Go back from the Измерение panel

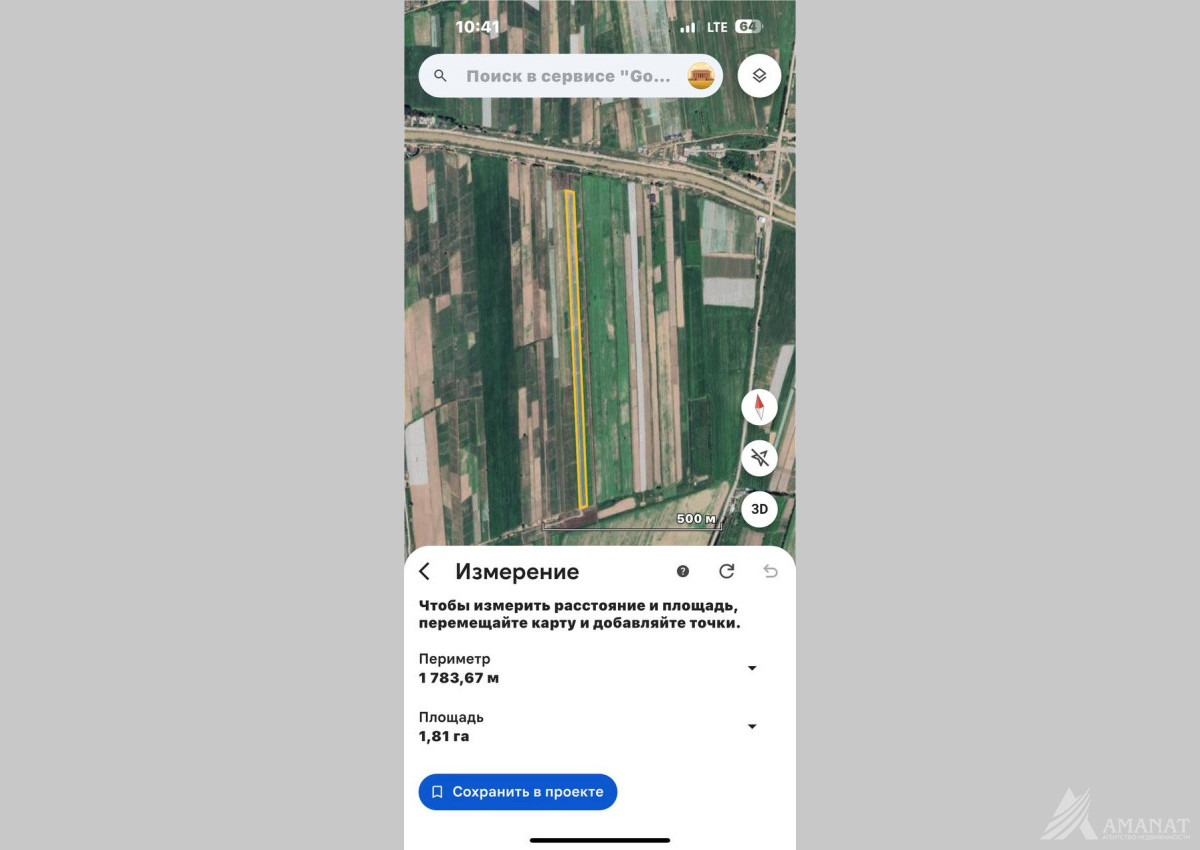pos(425,571)
